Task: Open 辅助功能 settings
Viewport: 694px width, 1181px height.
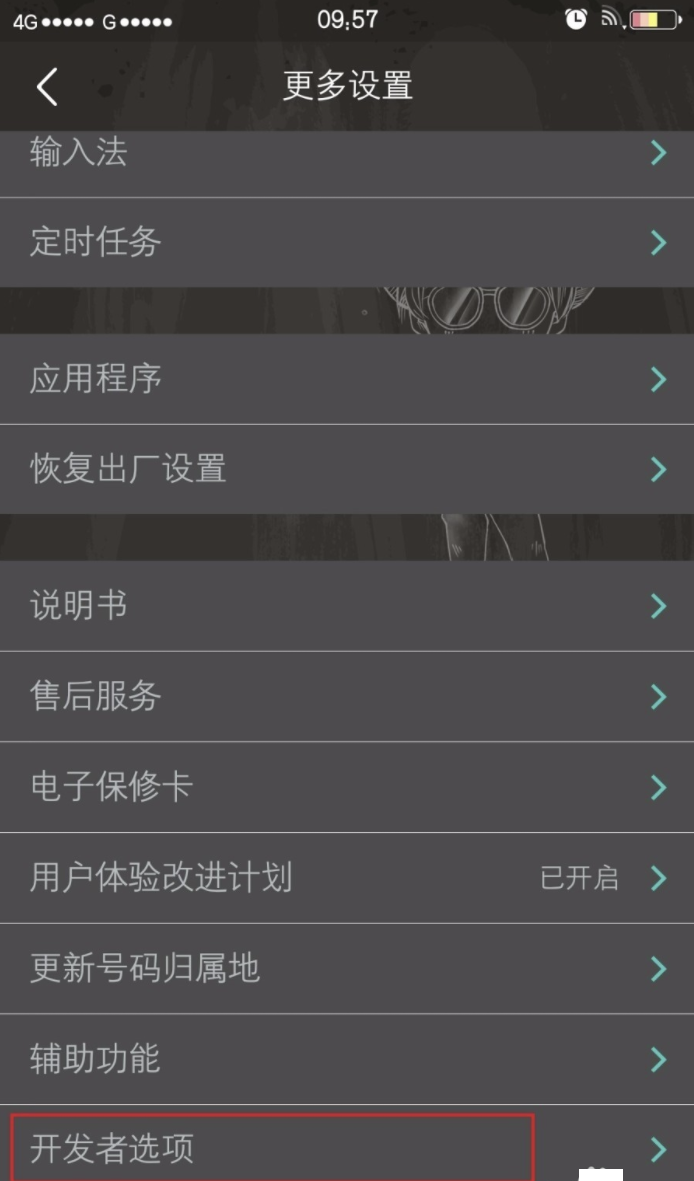Action: [347, 1059]
